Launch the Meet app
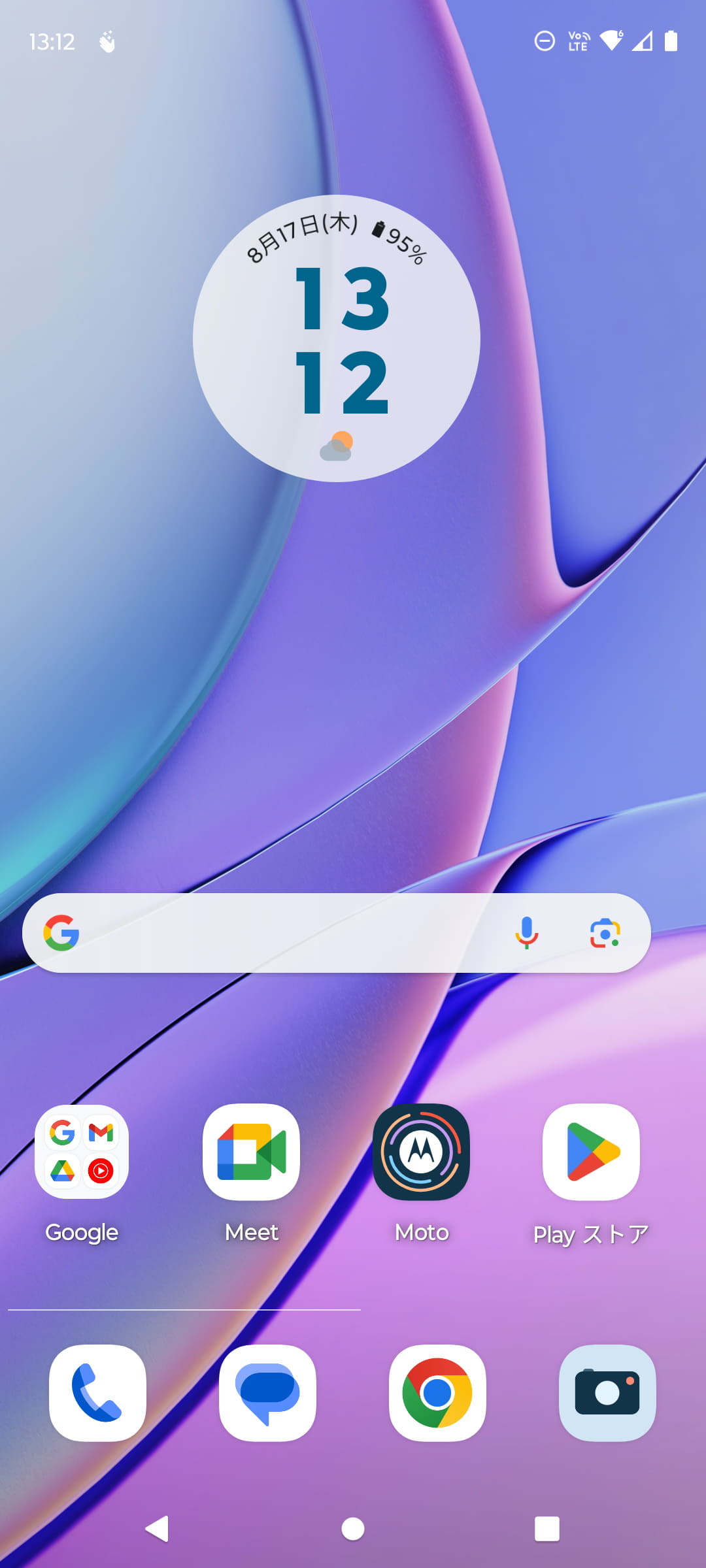Screen dimensions: 706x1568 point(252,1152)
